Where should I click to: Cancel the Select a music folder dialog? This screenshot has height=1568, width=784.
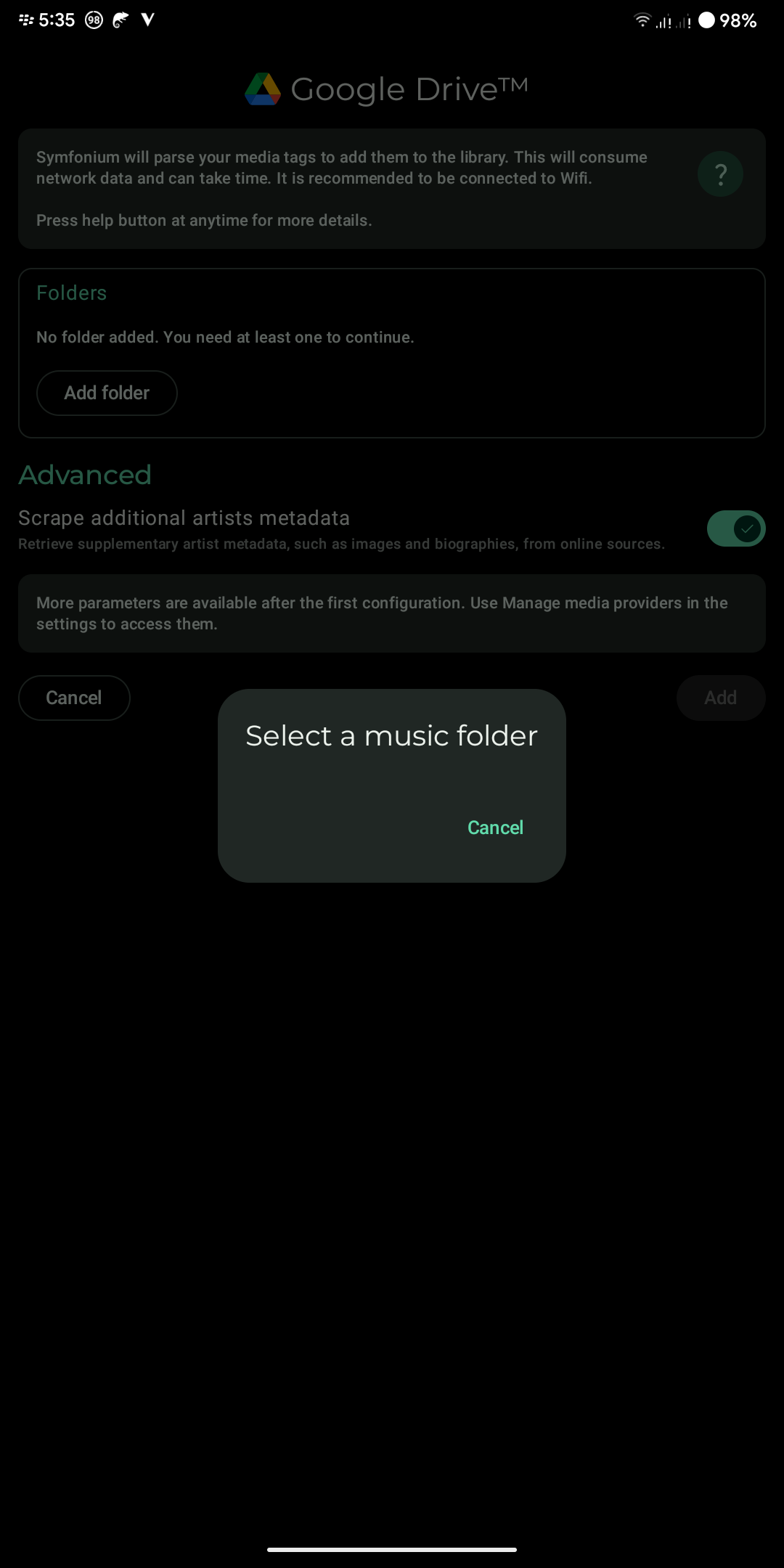pos(495,828)
